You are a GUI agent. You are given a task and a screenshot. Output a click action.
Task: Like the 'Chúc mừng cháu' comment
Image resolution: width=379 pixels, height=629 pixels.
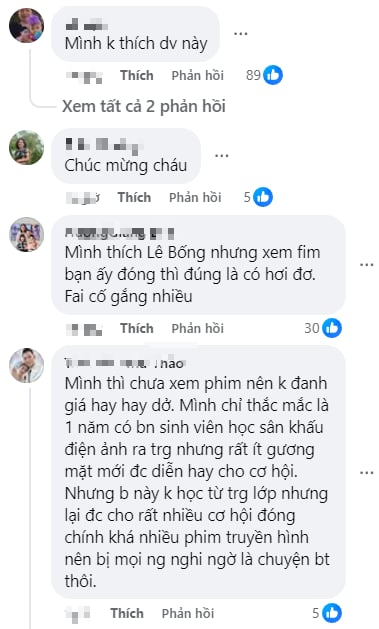coord(134,197)
